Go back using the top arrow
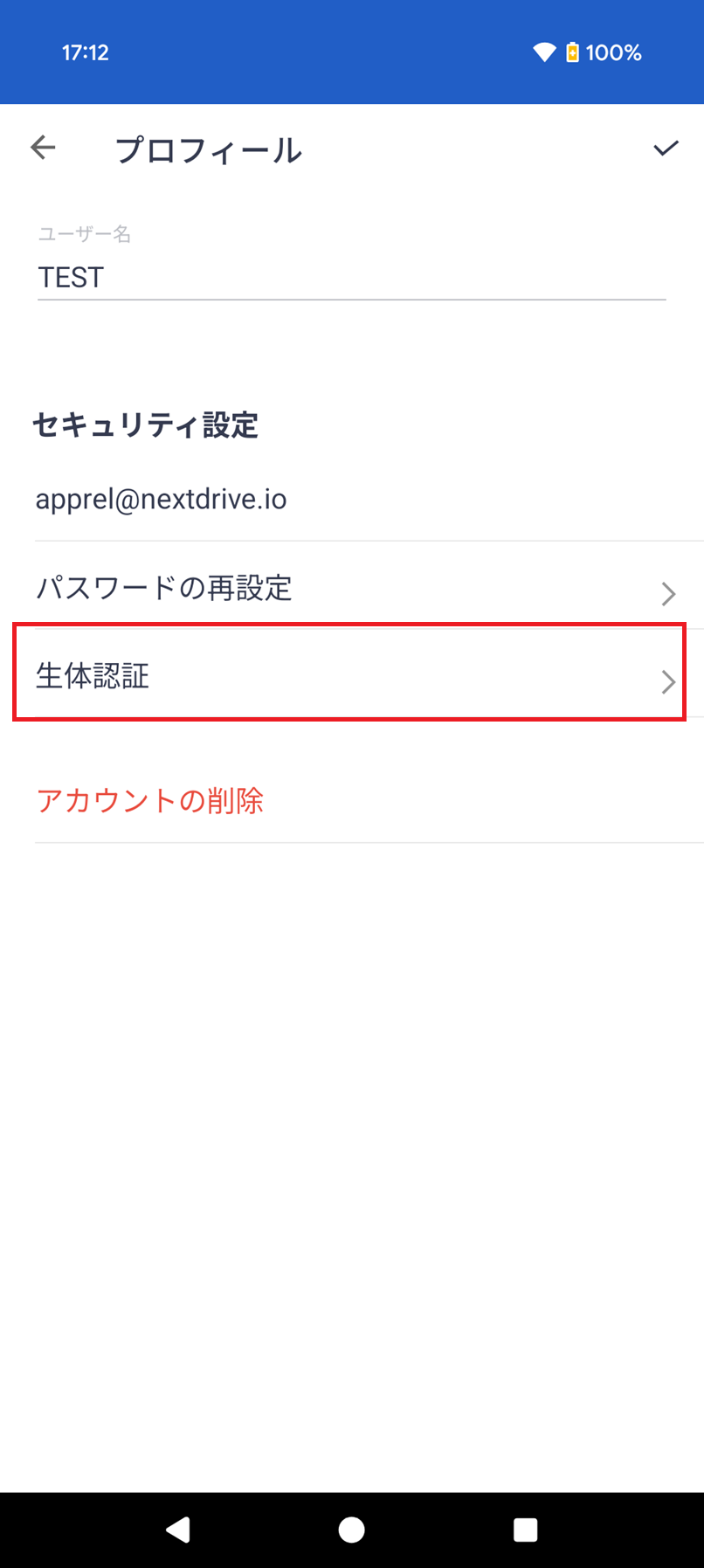Screen dimensions: 704x1568 pos(43,149)
